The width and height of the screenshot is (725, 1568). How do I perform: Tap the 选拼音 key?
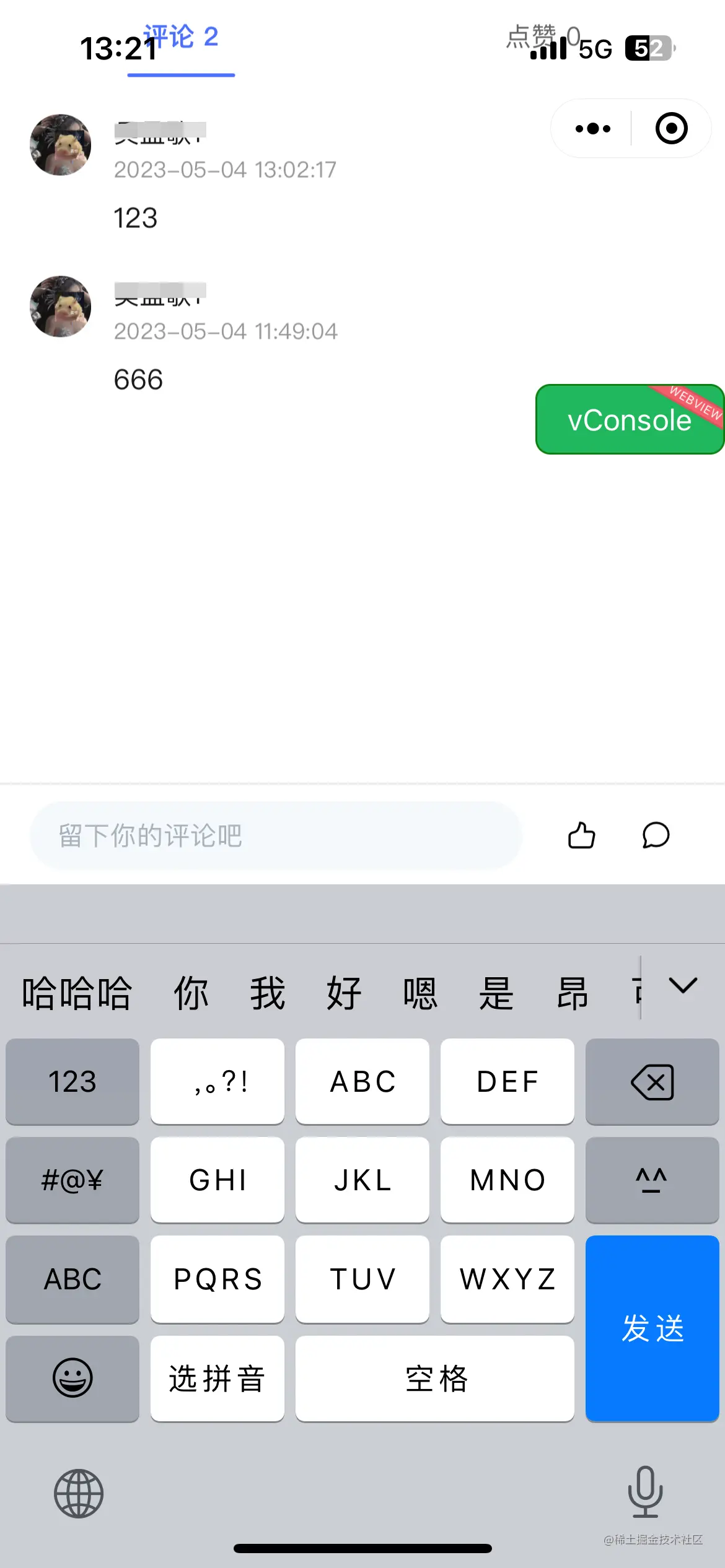pos(217,1378)
